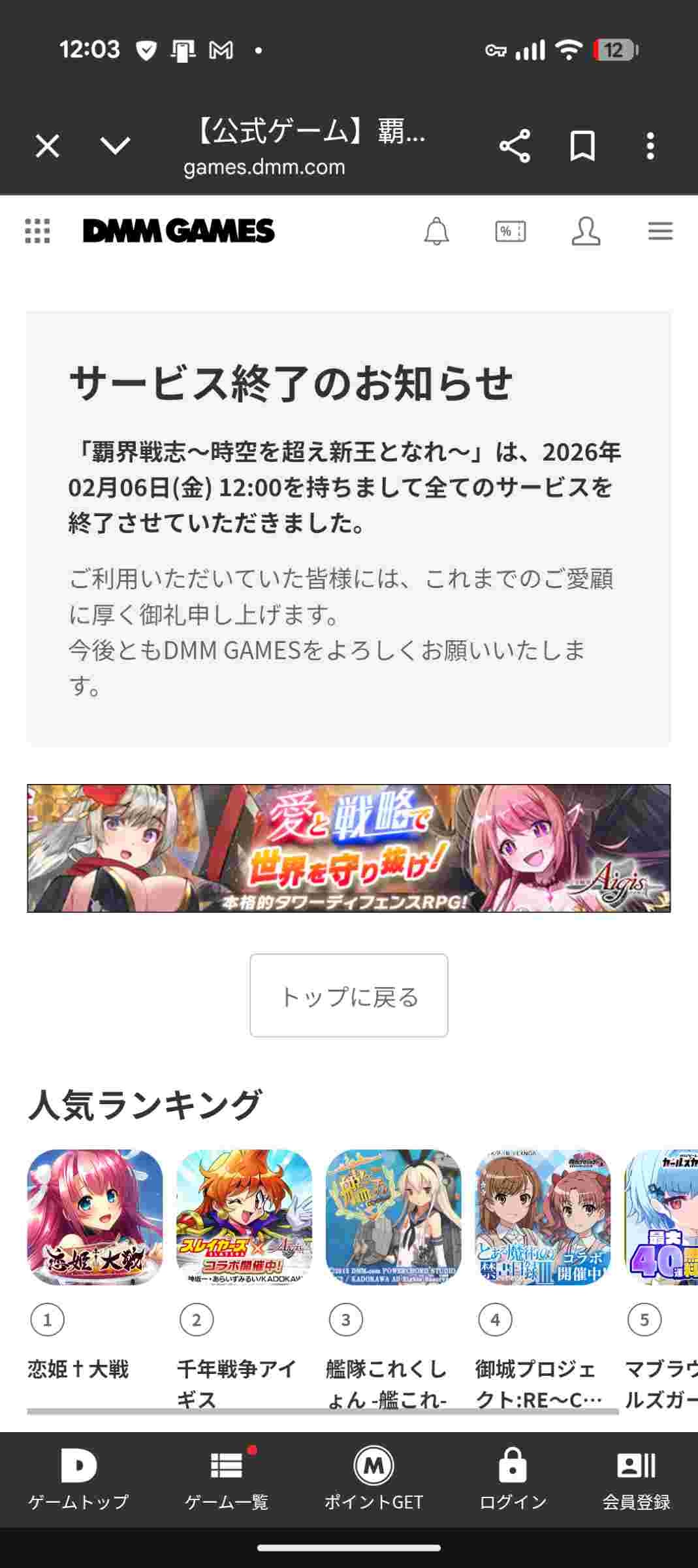This screenshot has width=698, height=1568.
Task: Open the 艦隊これくしょん game
Action: pos(393,1217)
